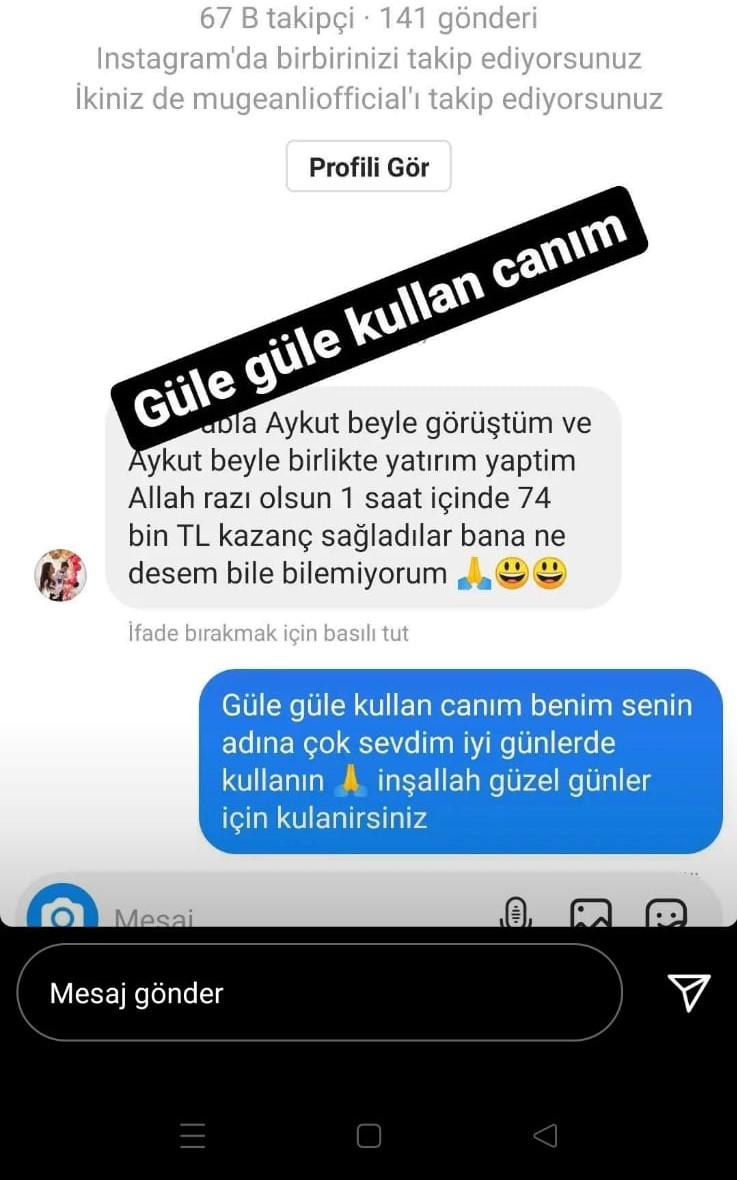Screen dimensions: 737x1180
Task: Go to the system home screen
Action: tap(368, 1136)
